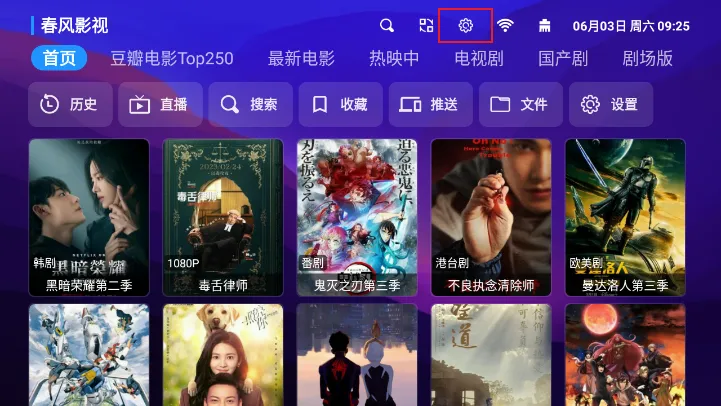Switch to the 豆瓣电影Top250 tab
Screen dimensions: 721x406
click(x=171, y=58)
